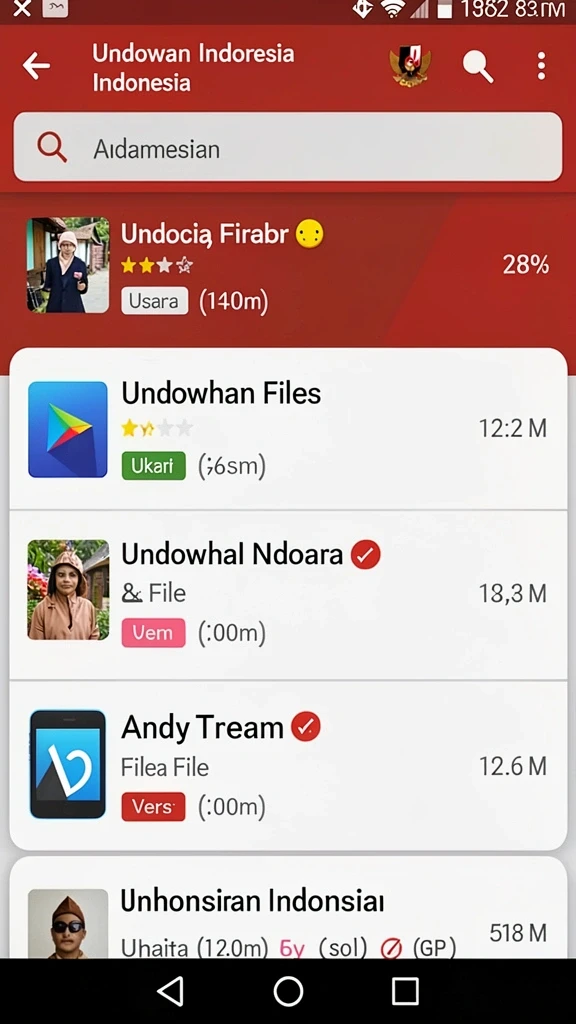The height and width of the screenshot is (1024, 576).
Task: Select the green Ukari tag
Action: (x=153, y=466)
